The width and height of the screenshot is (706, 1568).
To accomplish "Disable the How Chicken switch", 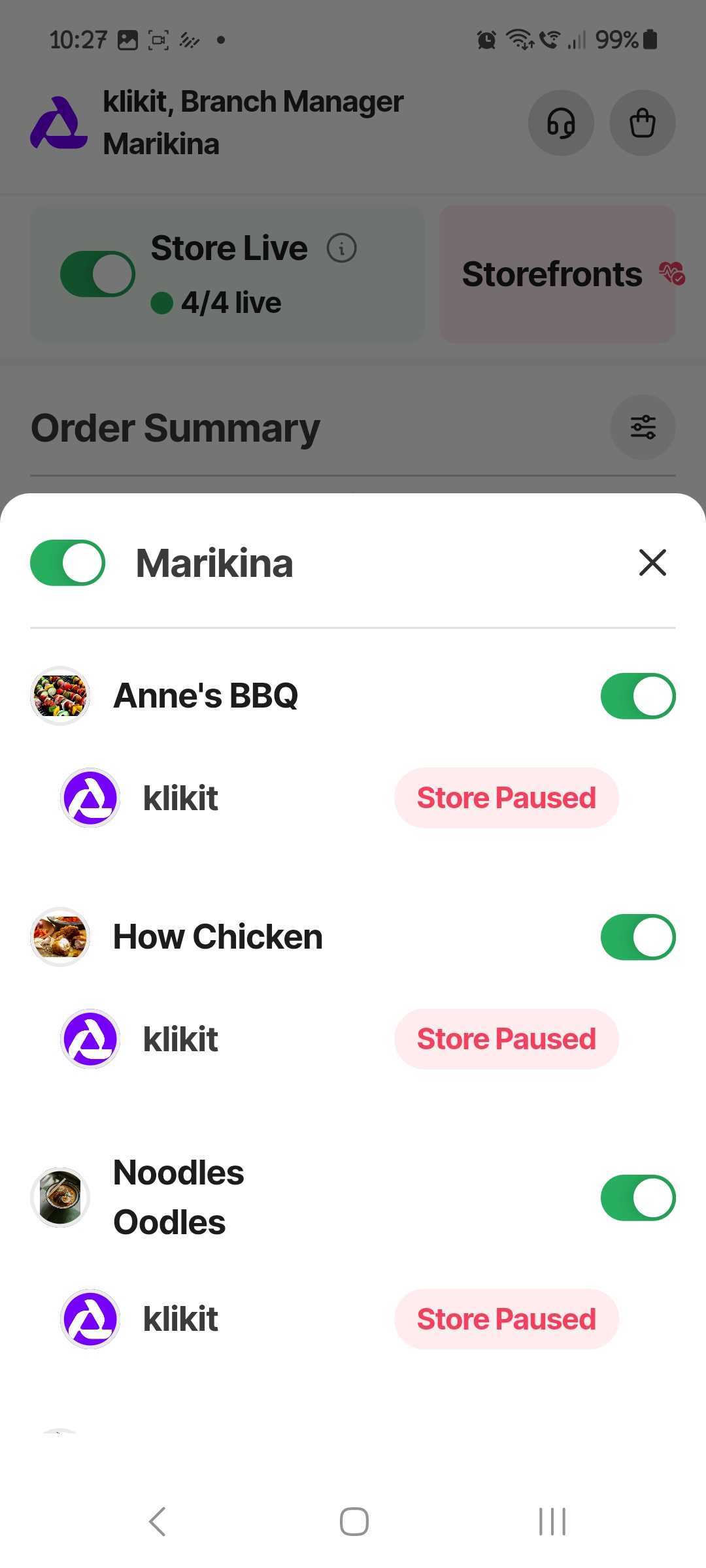I will coord(637,937).
